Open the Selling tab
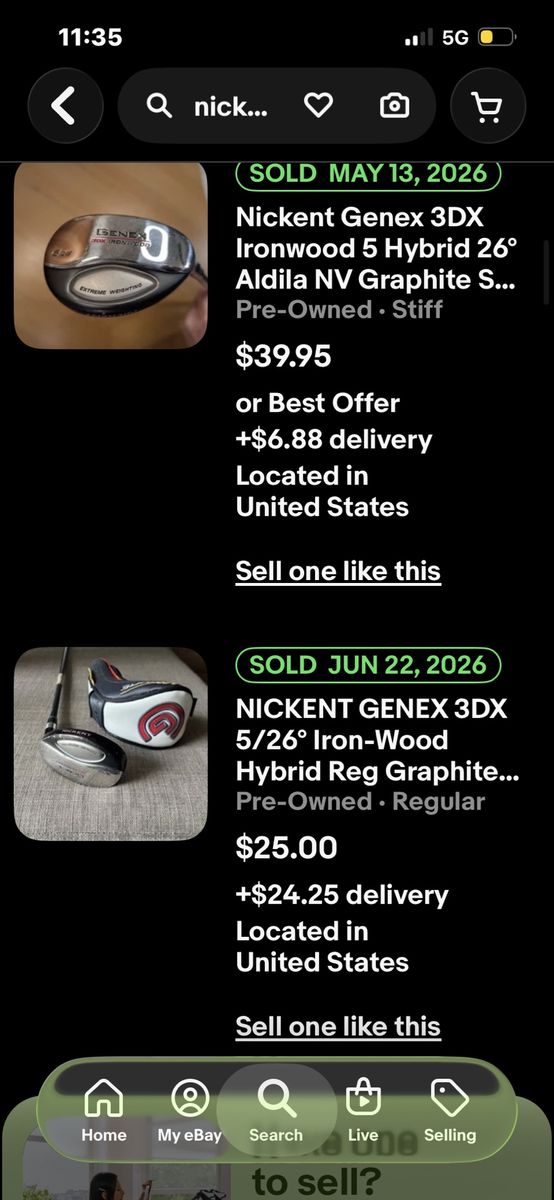554x1200 pixels. coord(450,1112)
